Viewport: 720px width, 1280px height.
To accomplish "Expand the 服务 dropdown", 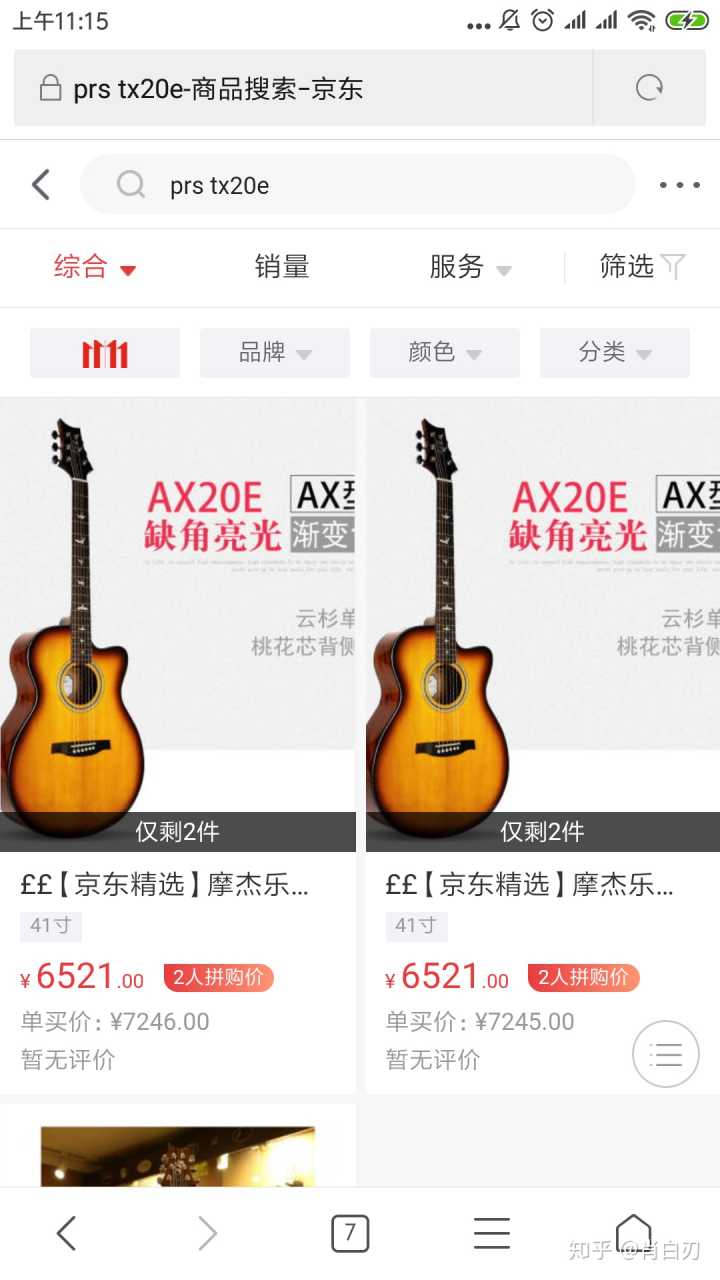I will tap(470, 267).
